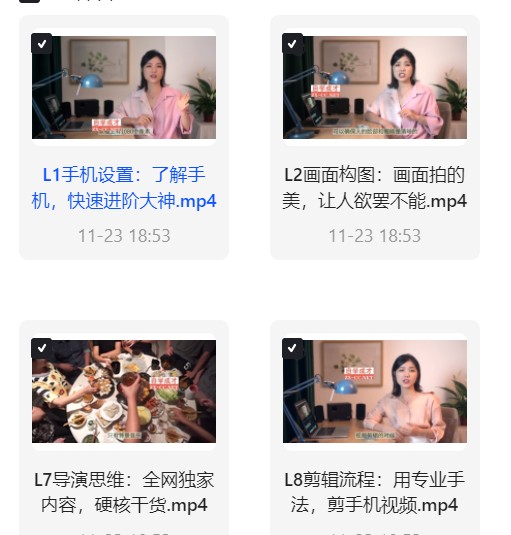Open the L1手机设置 video file link

pos(124,188)
